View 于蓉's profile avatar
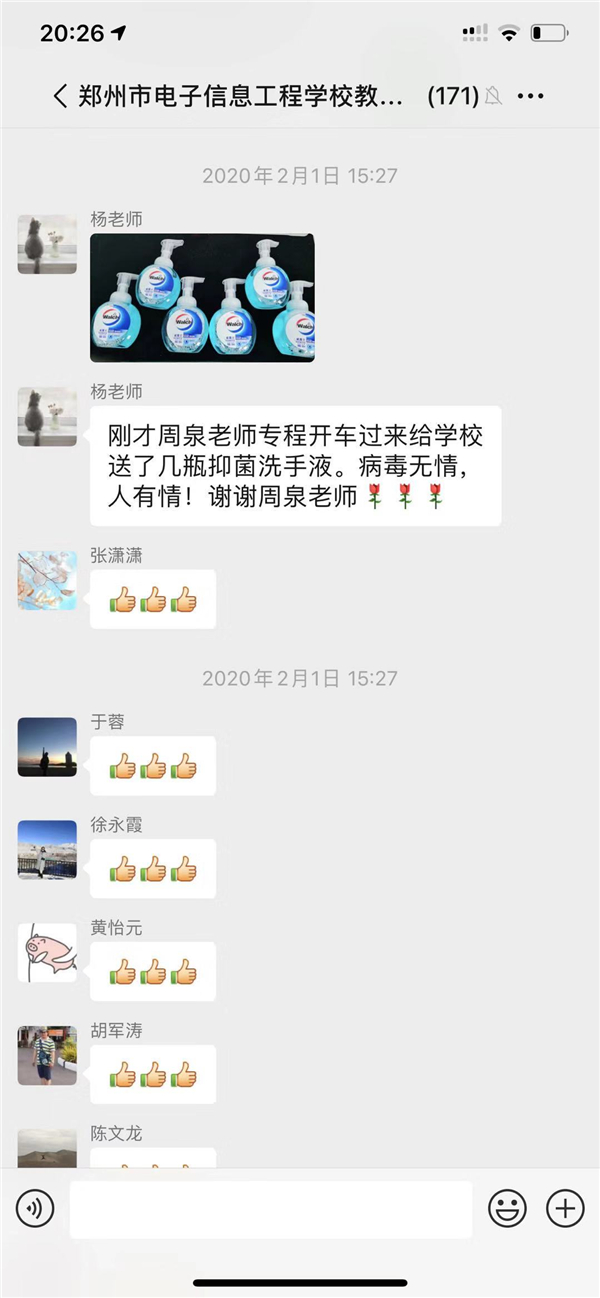 pos(47,747)
